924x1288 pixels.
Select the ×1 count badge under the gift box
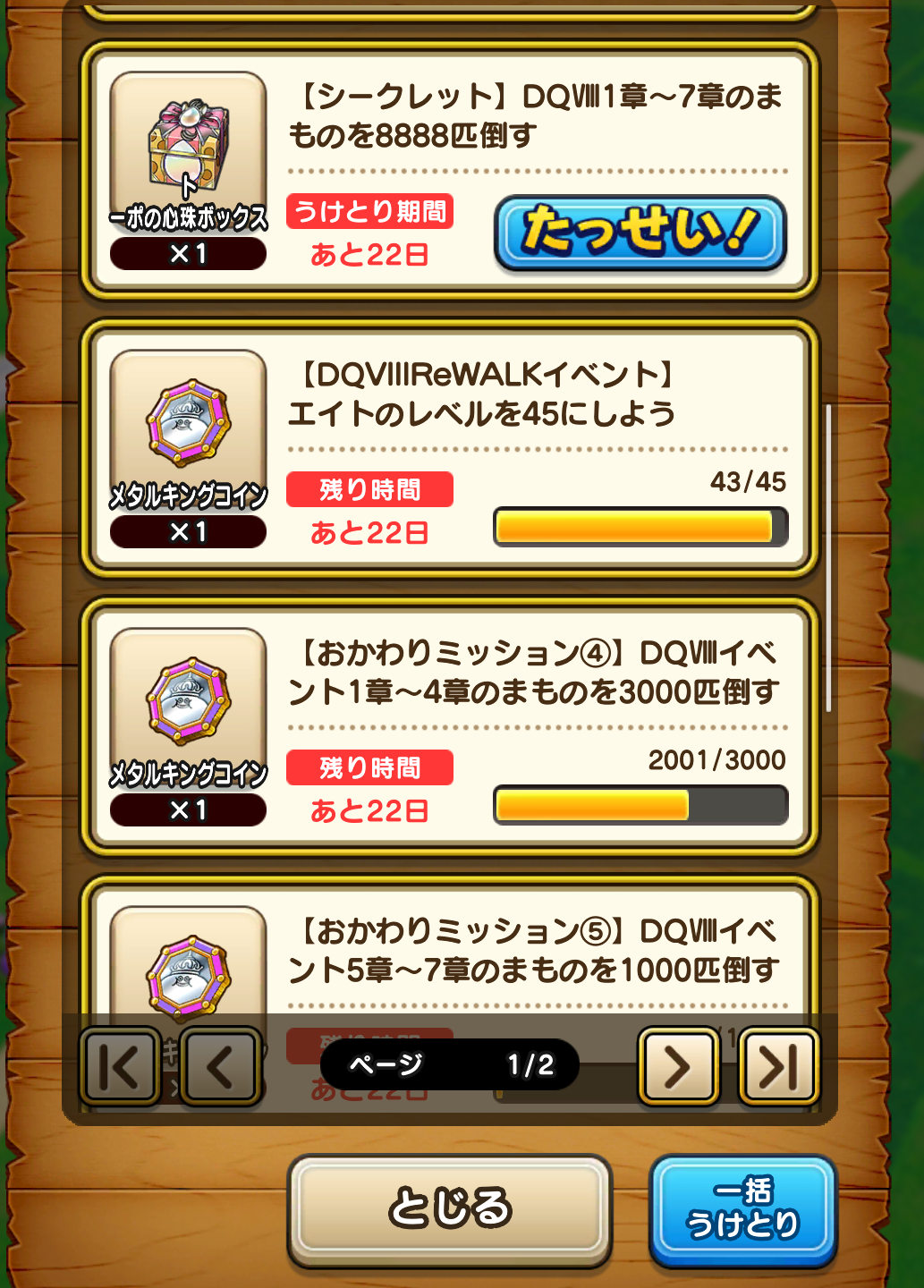(x=187, y=253)
